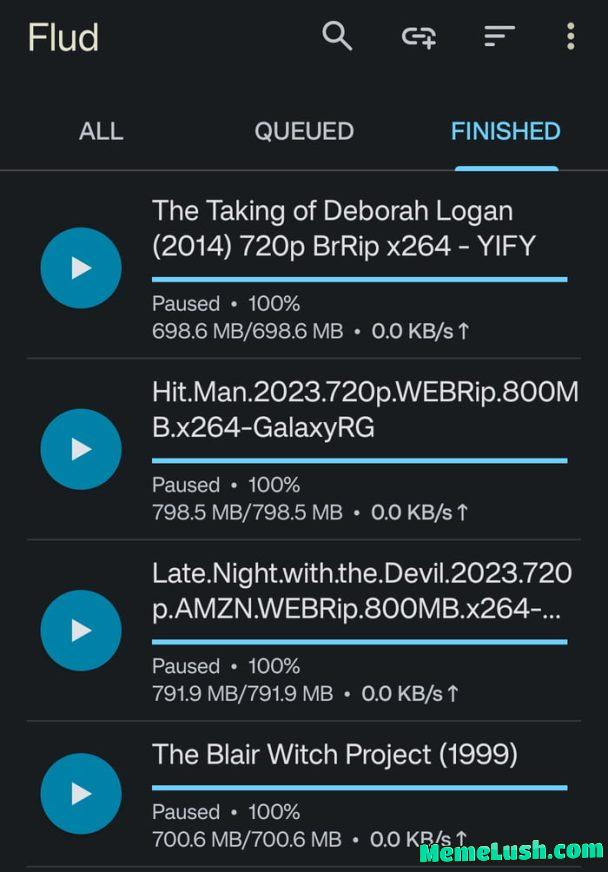Resume Late.Night.with.the.Devil torrent
Screen dimensions: 608x872
click(x=81, y=630)
